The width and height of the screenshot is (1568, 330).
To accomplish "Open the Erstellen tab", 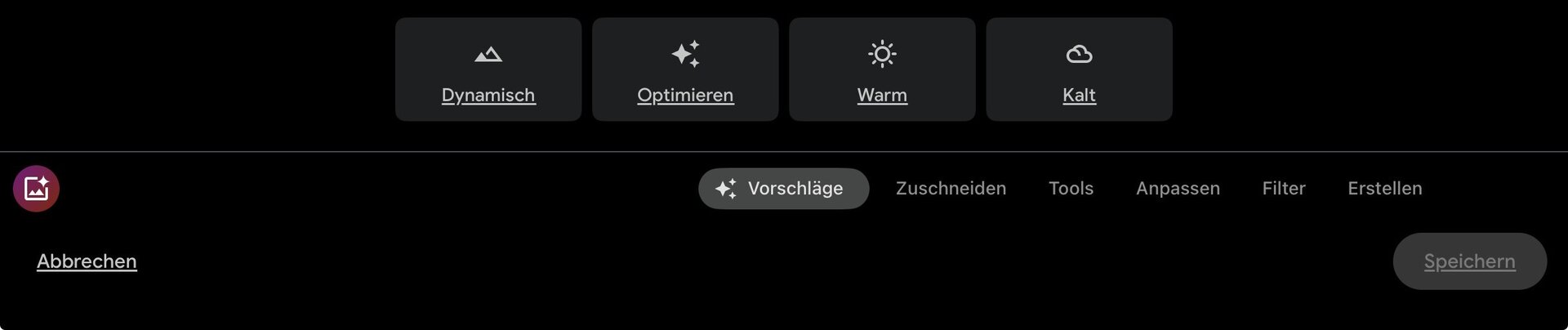I will pyautogui.click(x=1384, y=189).
